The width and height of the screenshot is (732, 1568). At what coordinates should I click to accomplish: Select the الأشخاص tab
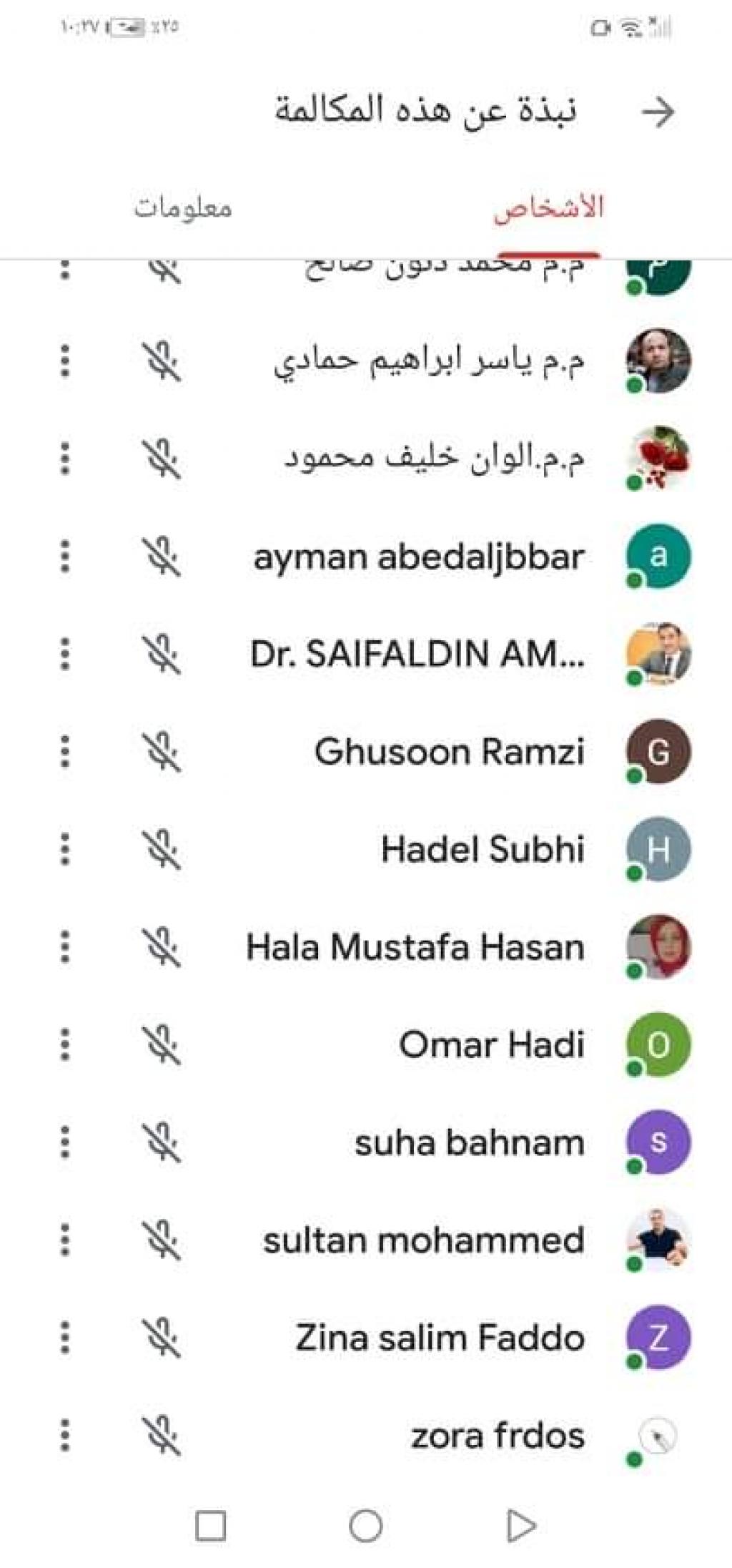coord(548,208)
